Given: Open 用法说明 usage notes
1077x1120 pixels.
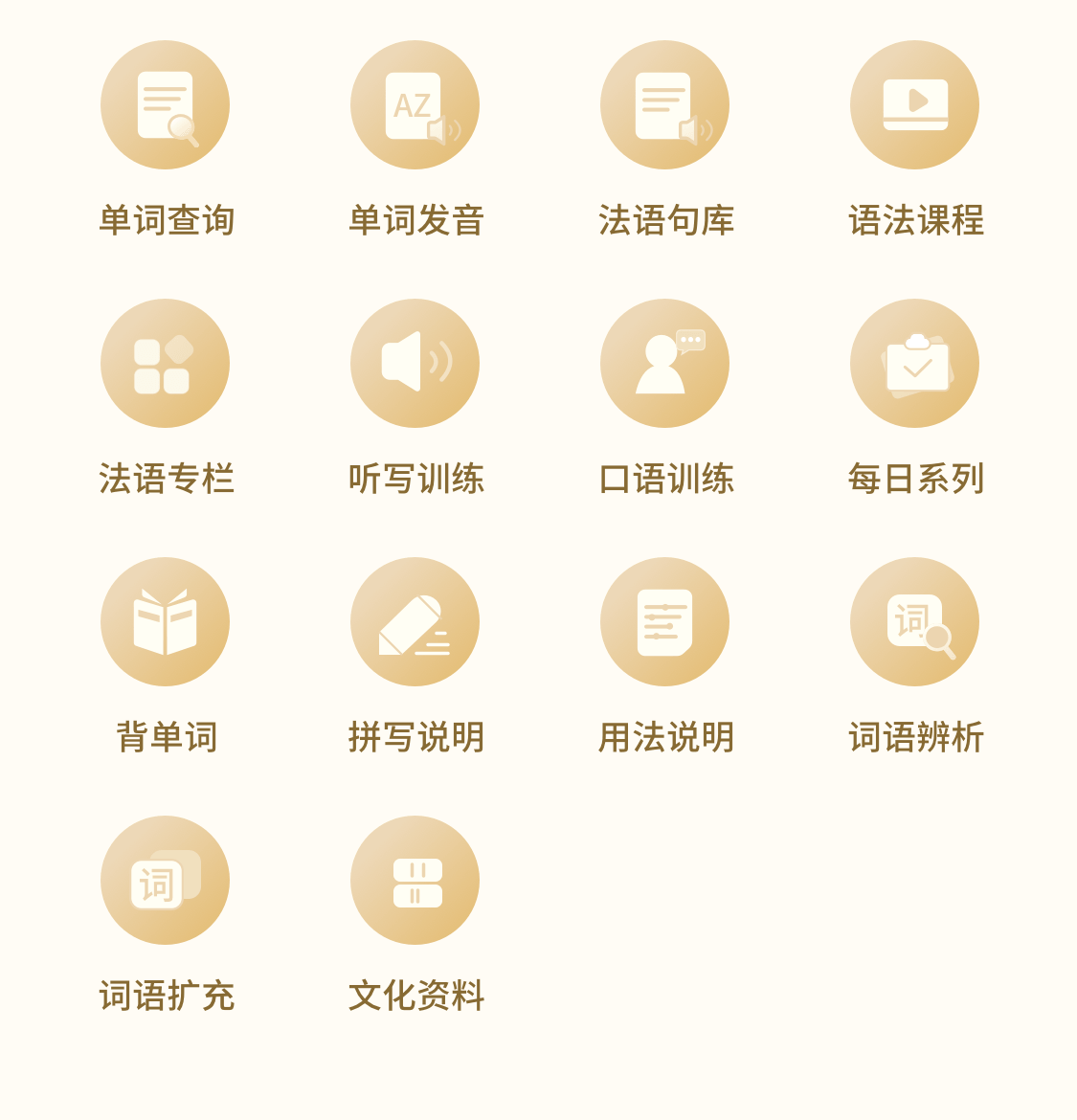Looking at the screenshot, I should click(664, 622).
